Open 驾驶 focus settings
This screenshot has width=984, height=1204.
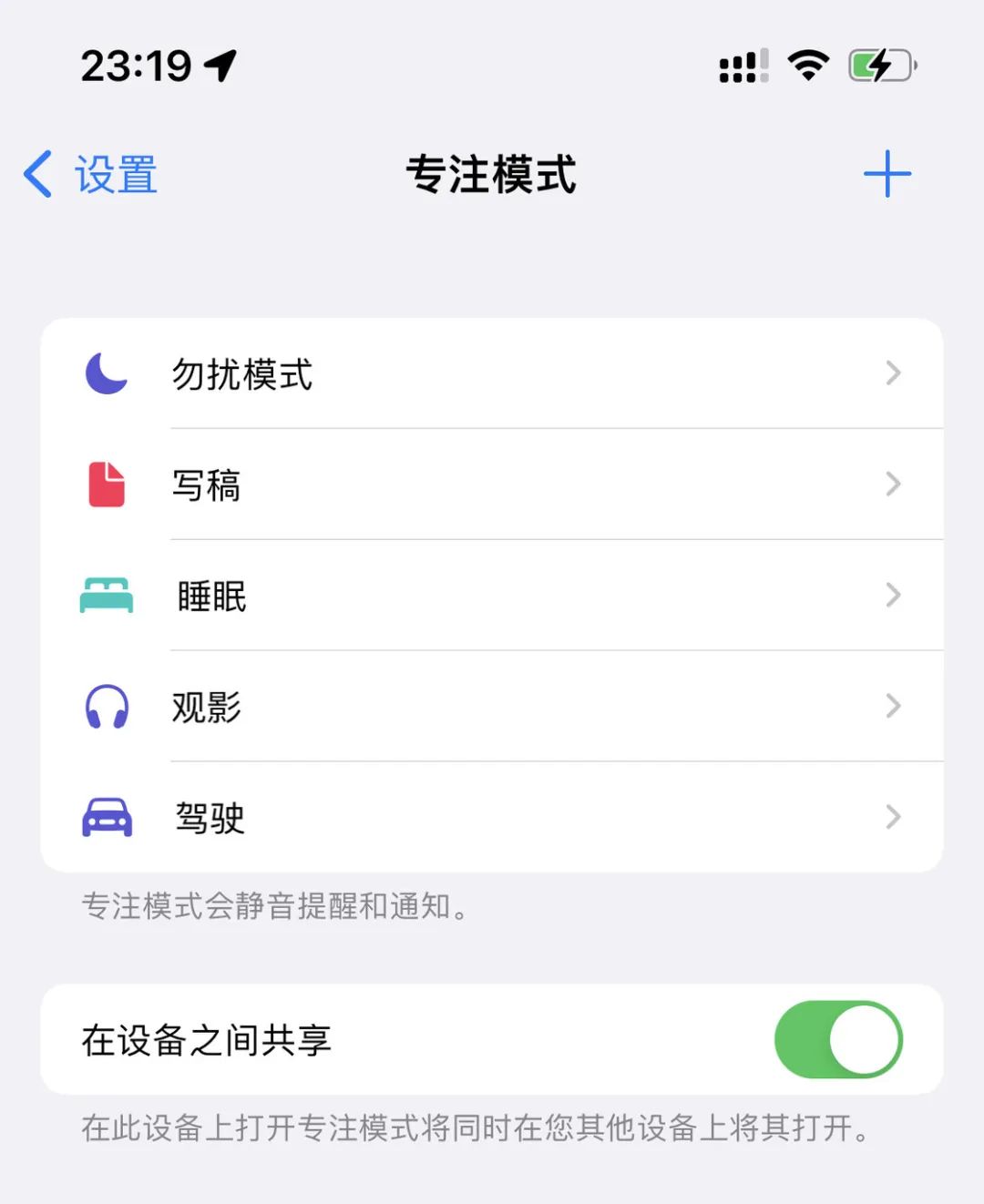click(492, 818)
